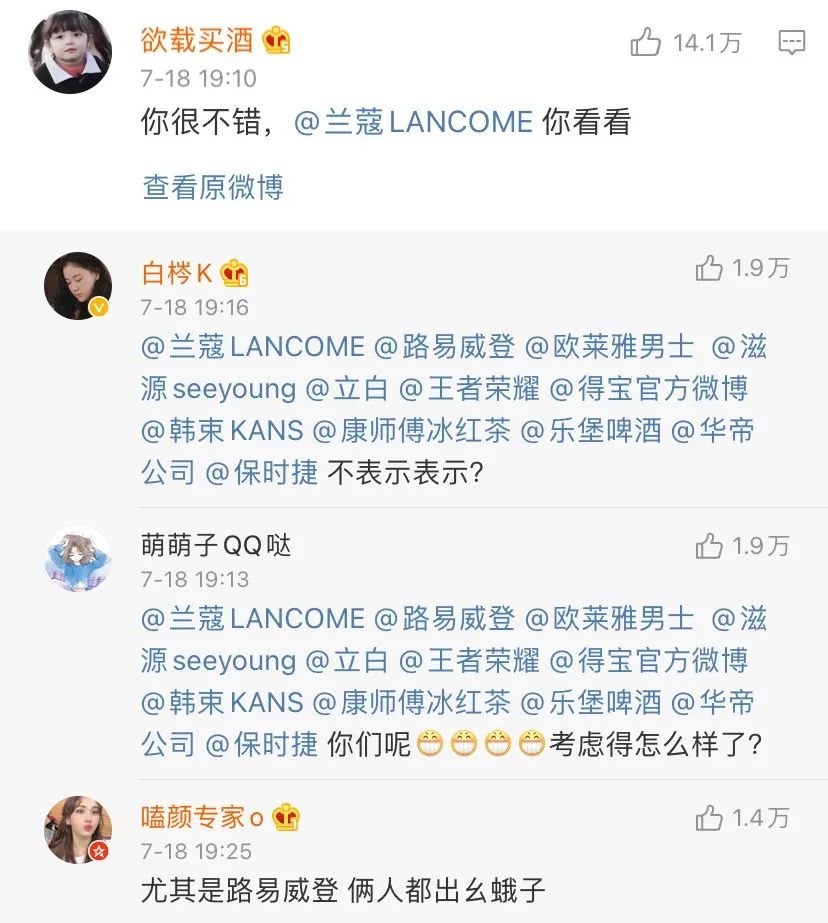Like the comment by 萌萌子QQ哒
The image size is (828, 923).
click(x=709, y=545)
